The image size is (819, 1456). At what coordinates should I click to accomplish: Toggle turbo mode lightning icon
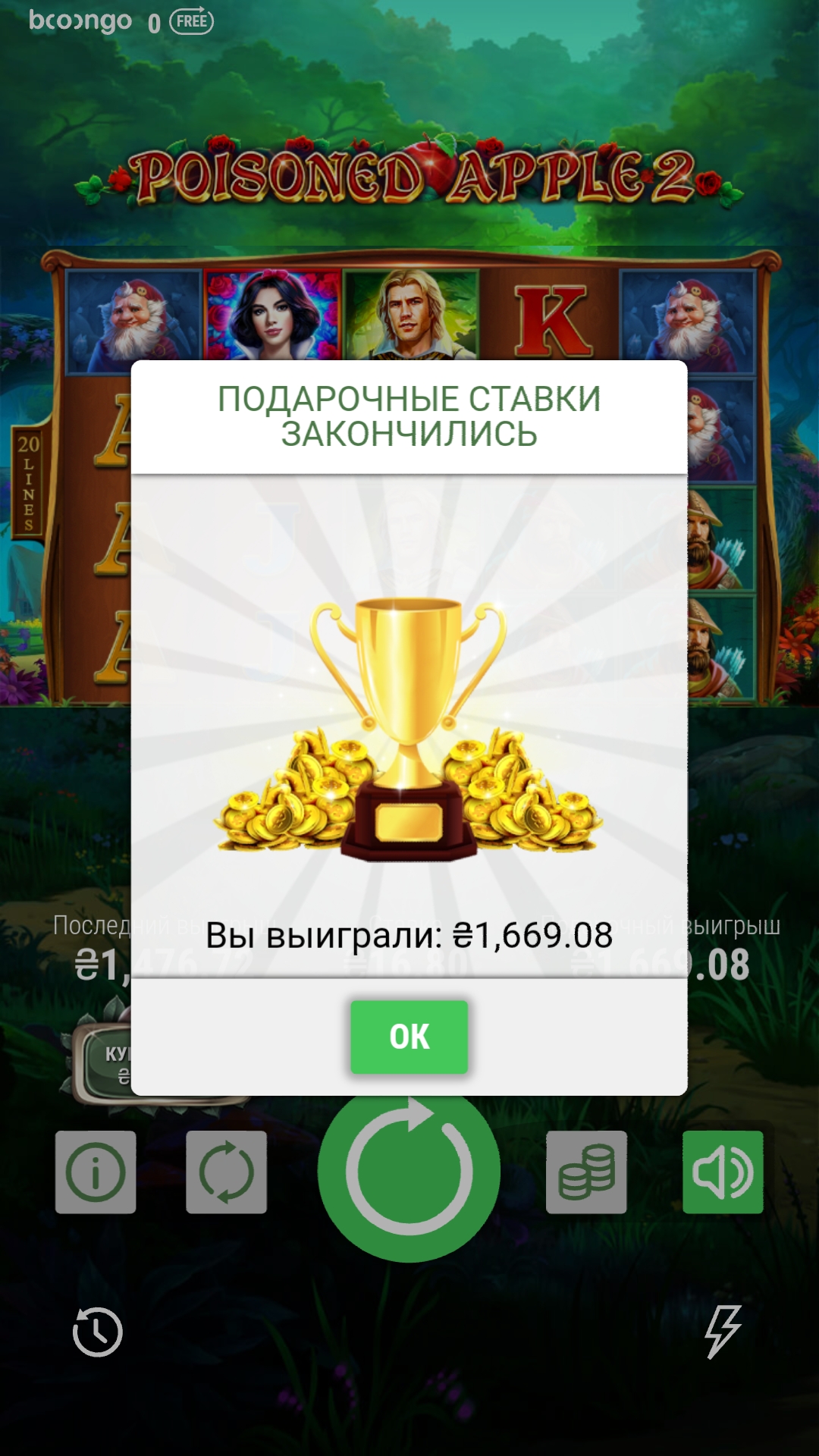click(x=723, y=1332)
